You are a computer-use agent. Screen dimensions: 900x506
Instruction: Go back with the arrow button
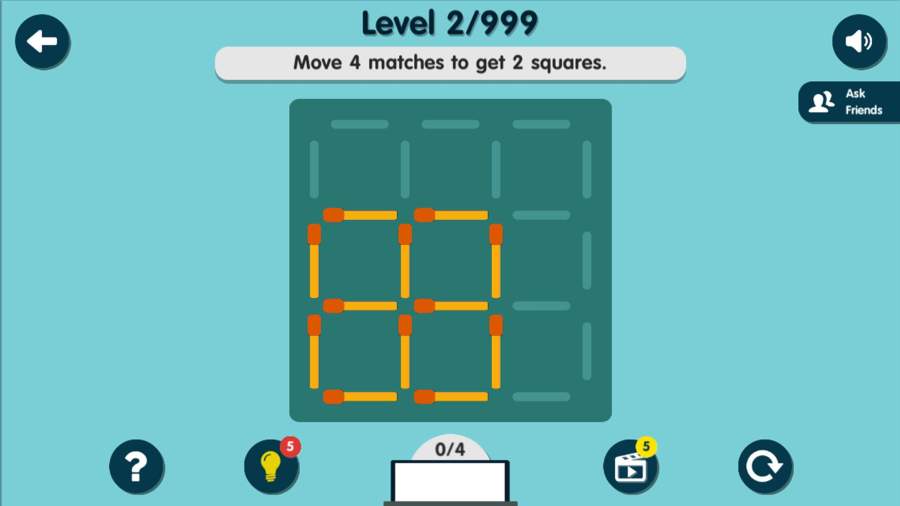42,42
